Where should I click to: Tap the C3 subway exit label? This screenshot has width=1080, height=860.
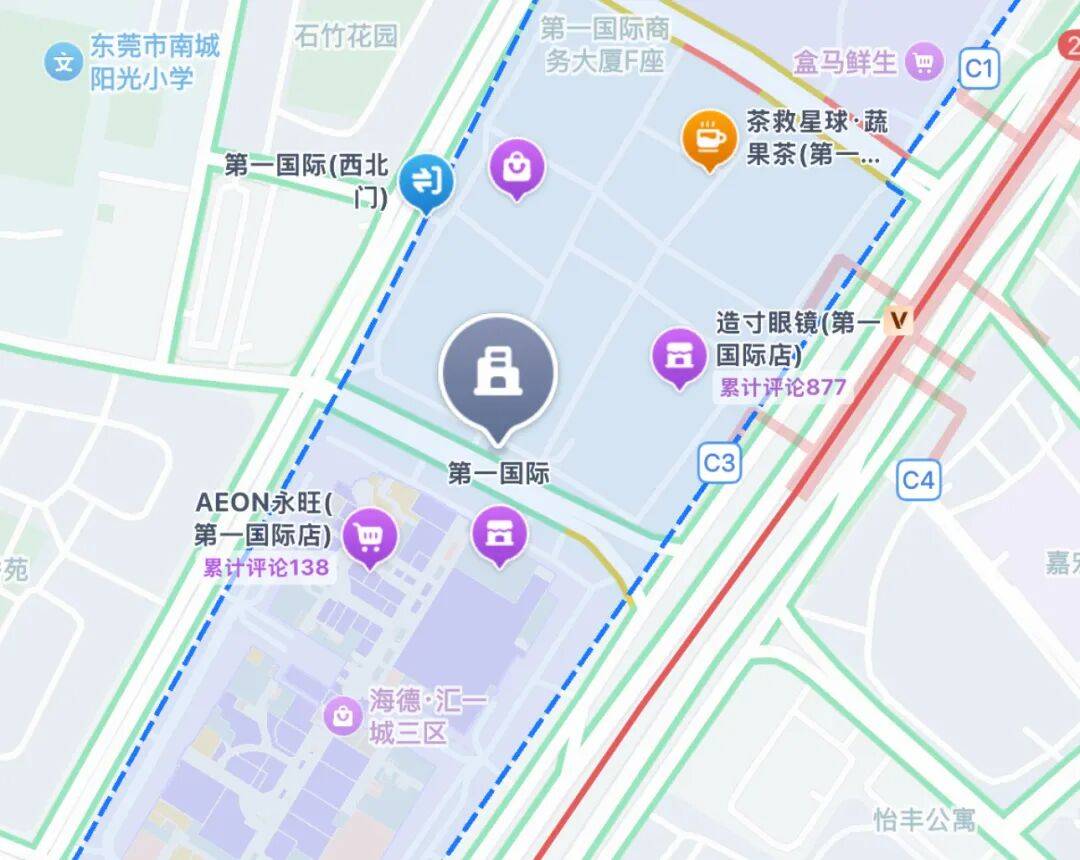coord(719,463)
